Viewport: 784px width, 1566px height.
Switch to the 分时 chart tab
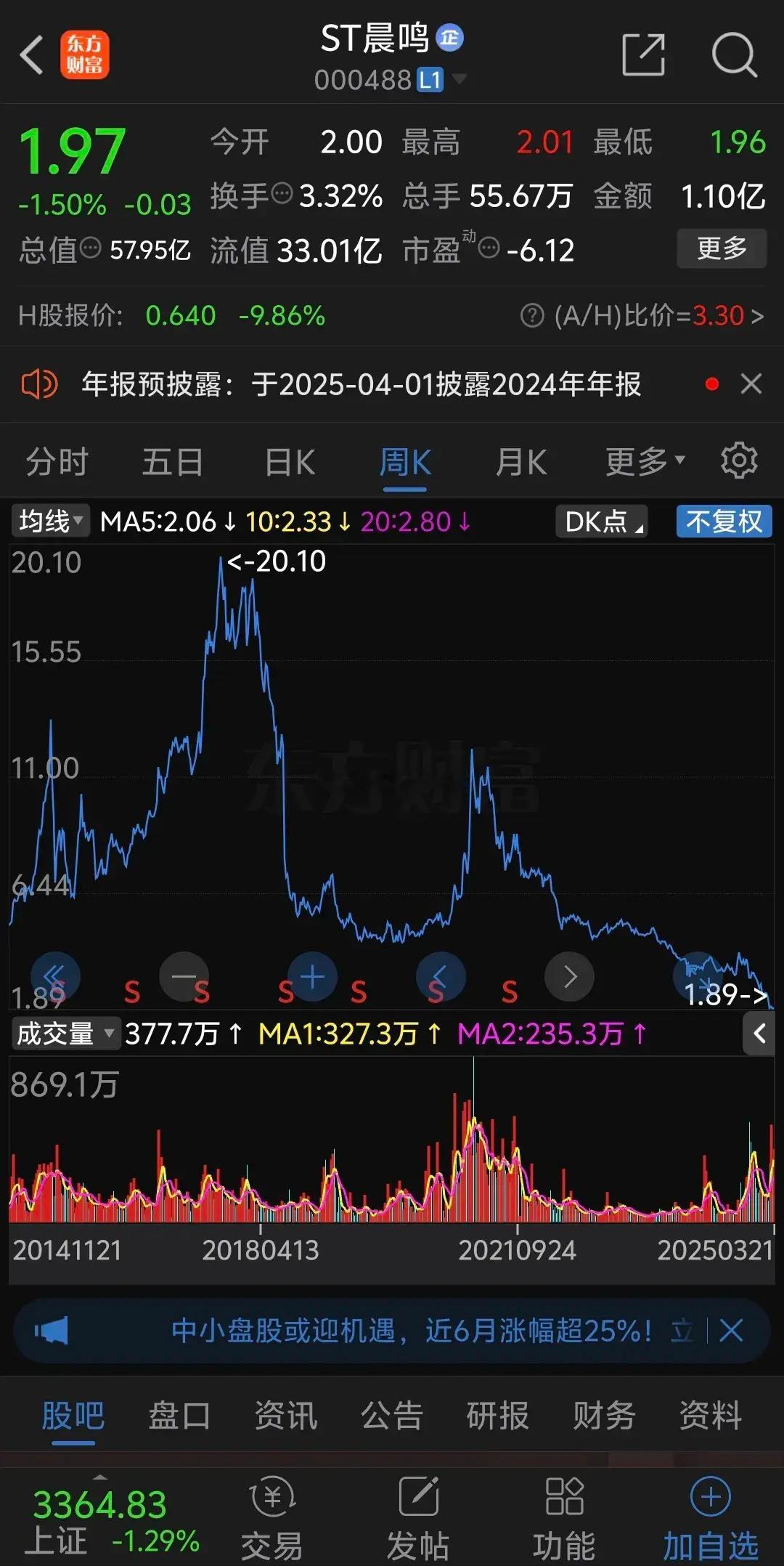coord(57,462)
